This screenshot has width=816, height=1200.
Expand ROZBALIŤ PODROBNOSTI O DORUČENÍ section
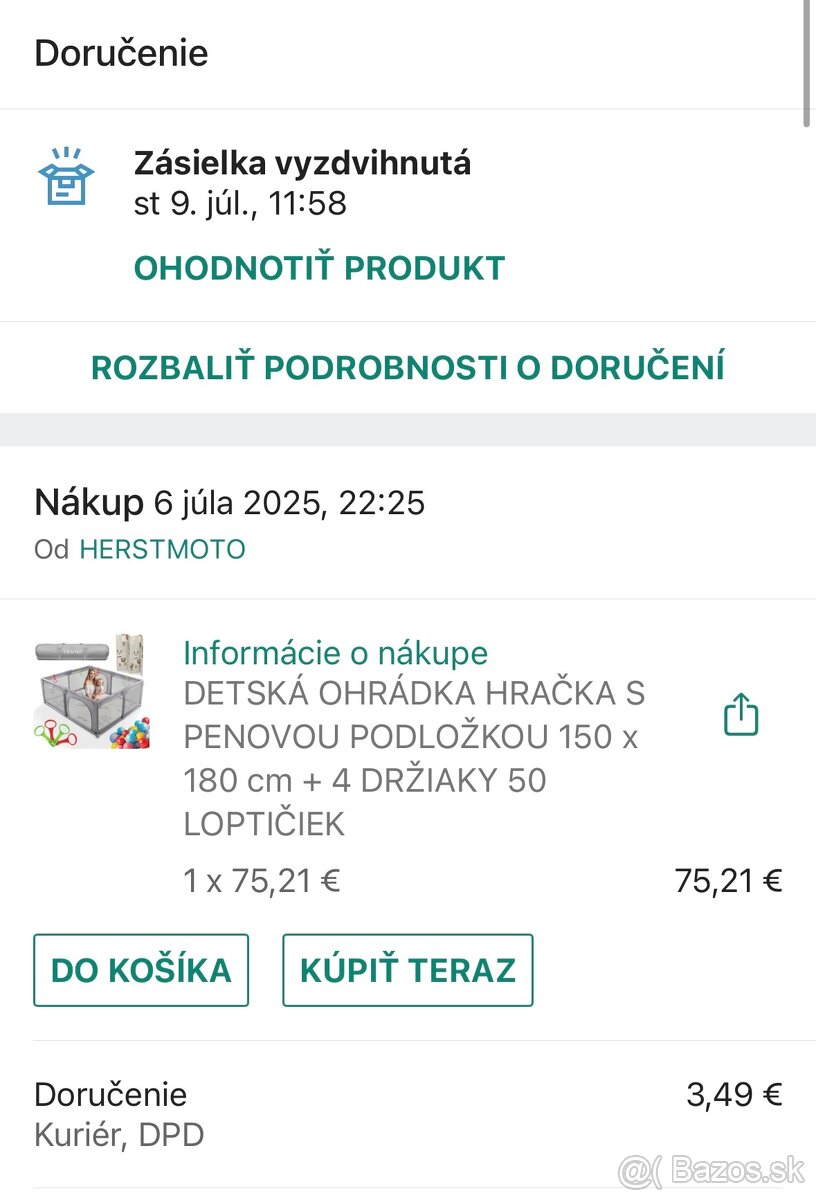(408, 368)
